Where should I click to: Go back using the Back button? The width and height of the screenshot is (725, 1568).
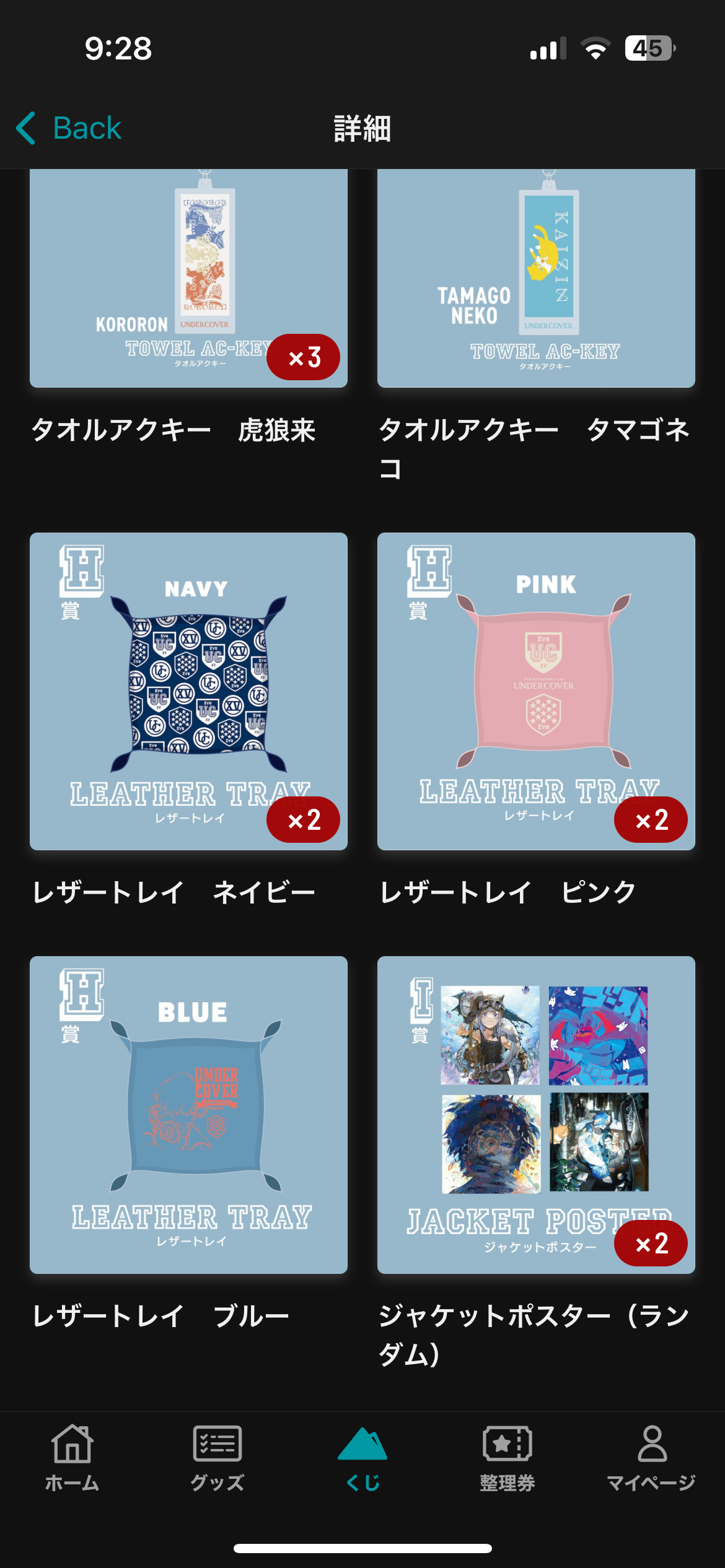[69, 128]
